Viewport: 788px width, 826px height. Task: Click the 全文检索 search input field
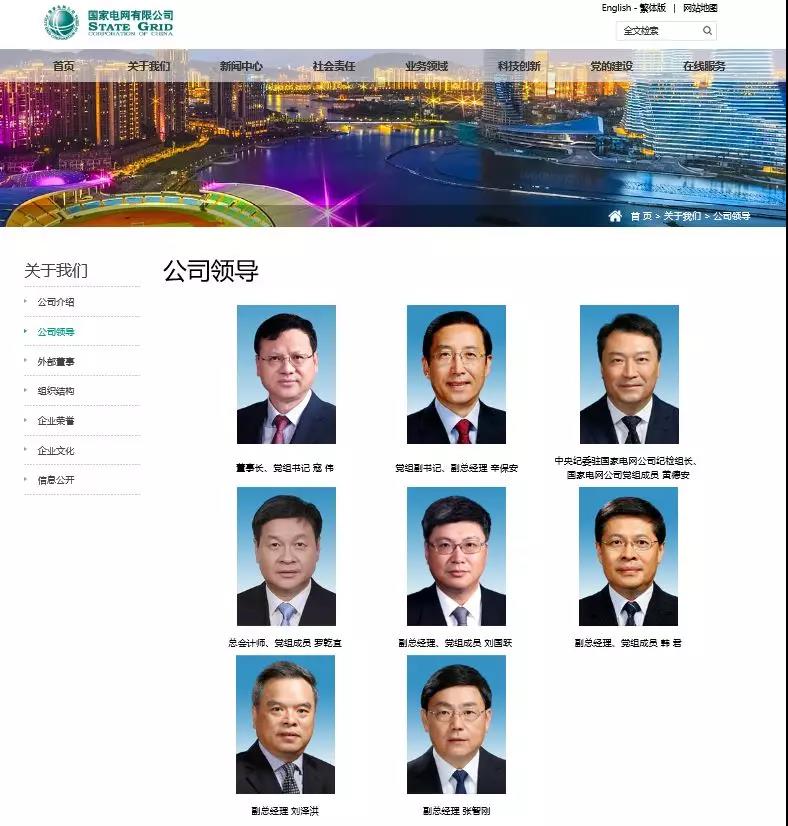click(655, 31)
